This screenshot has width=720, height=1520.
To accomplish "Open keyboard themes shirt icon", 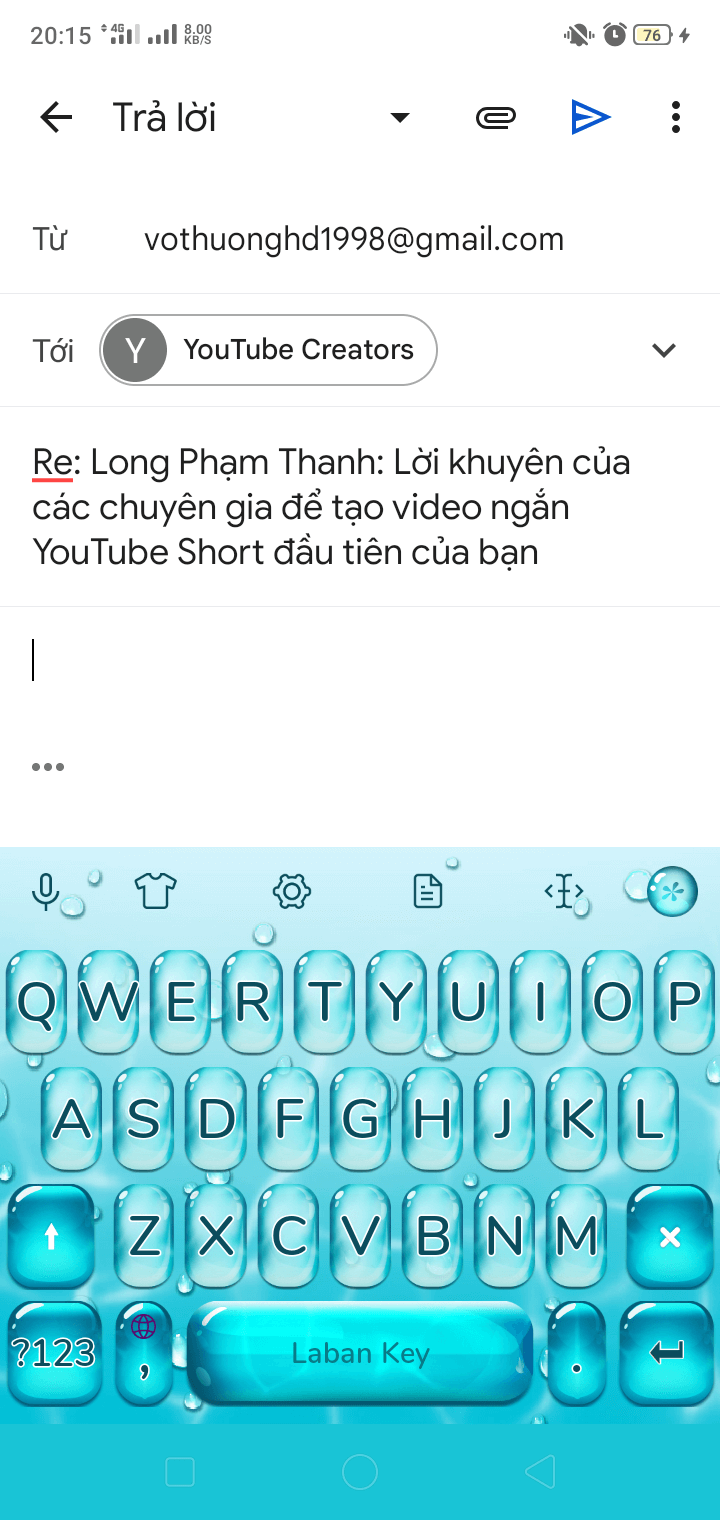I will (155, 890).
